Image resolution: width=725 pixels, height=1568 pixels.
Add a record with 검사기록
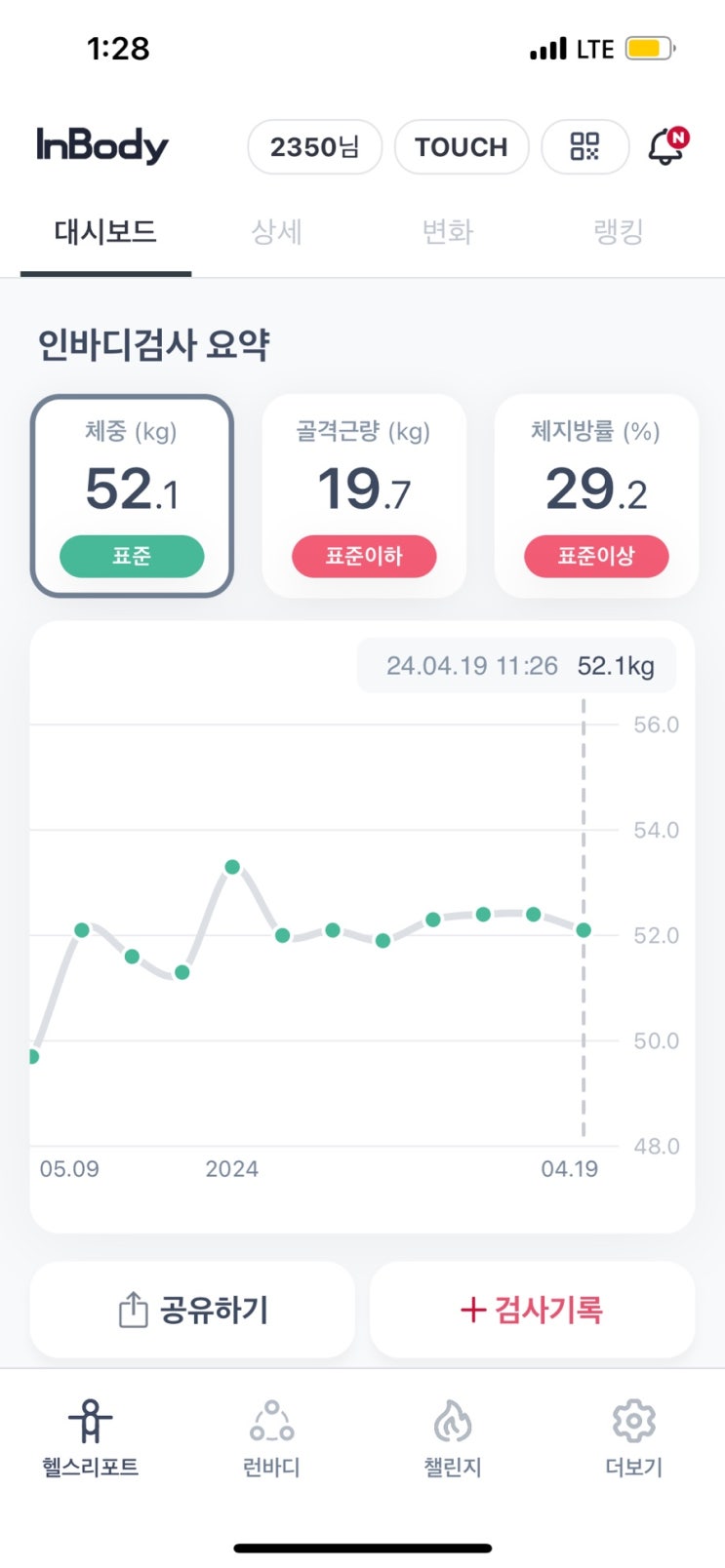[x=532, y=1310]
